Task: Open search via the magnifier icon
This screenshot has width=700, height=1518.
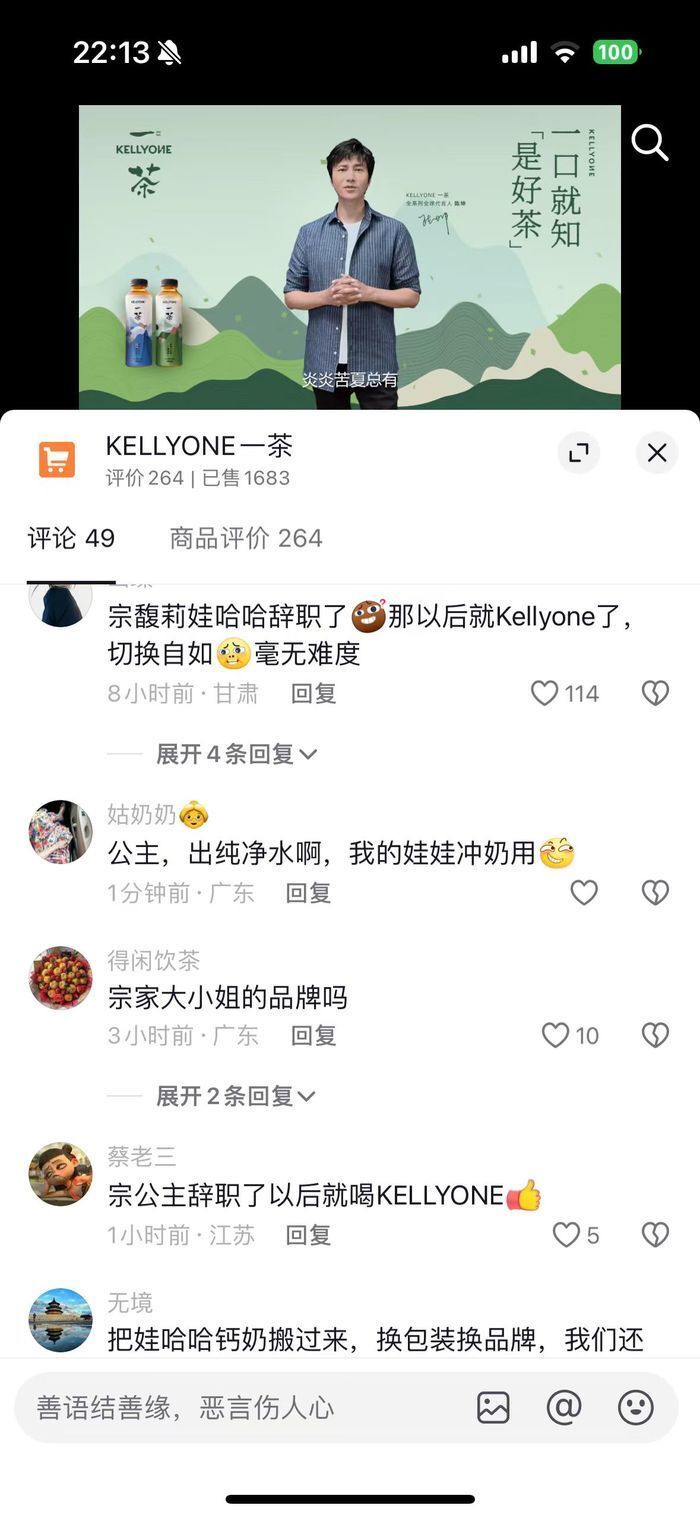Action: 649,143
